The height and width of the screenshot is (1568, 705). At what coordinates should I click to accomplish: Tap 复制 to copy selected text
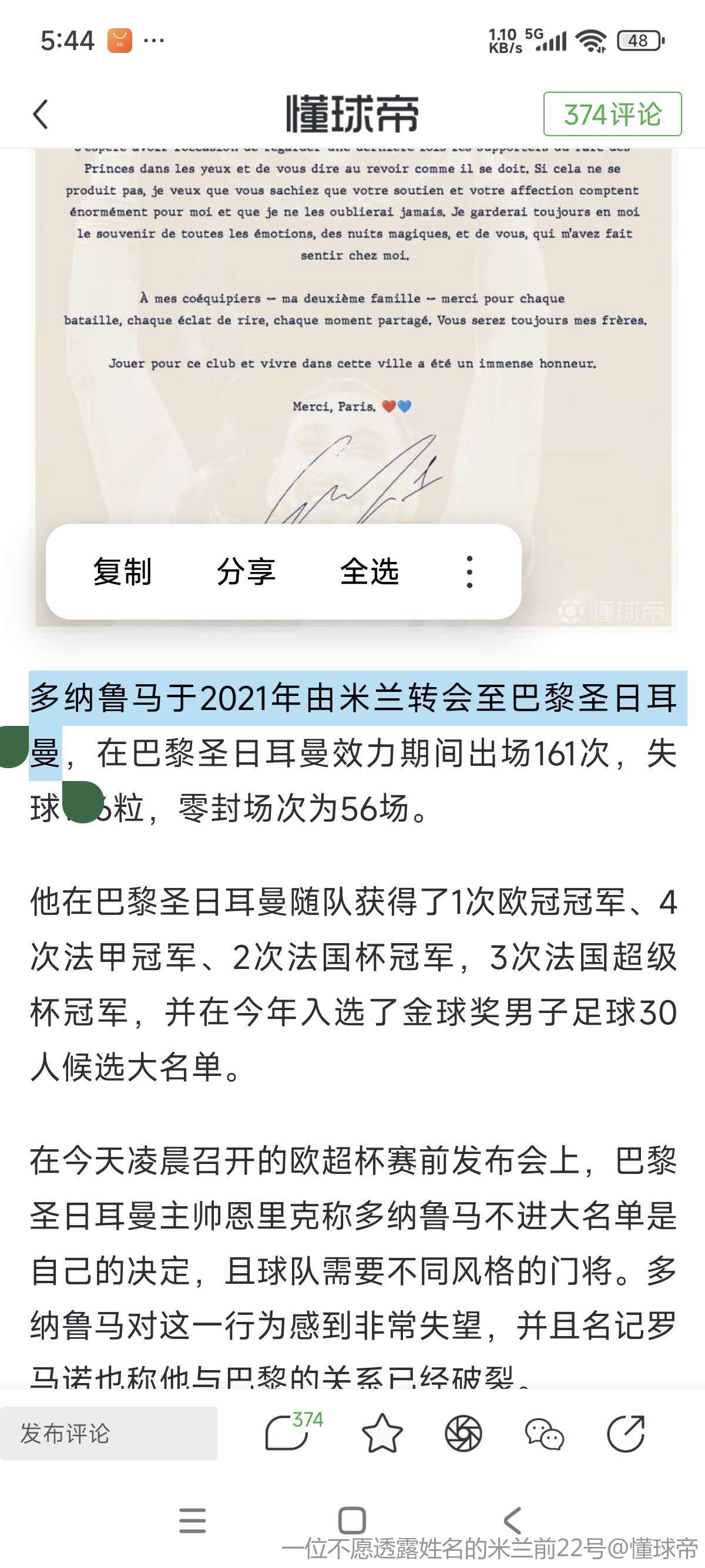click(x=122, y=571)
